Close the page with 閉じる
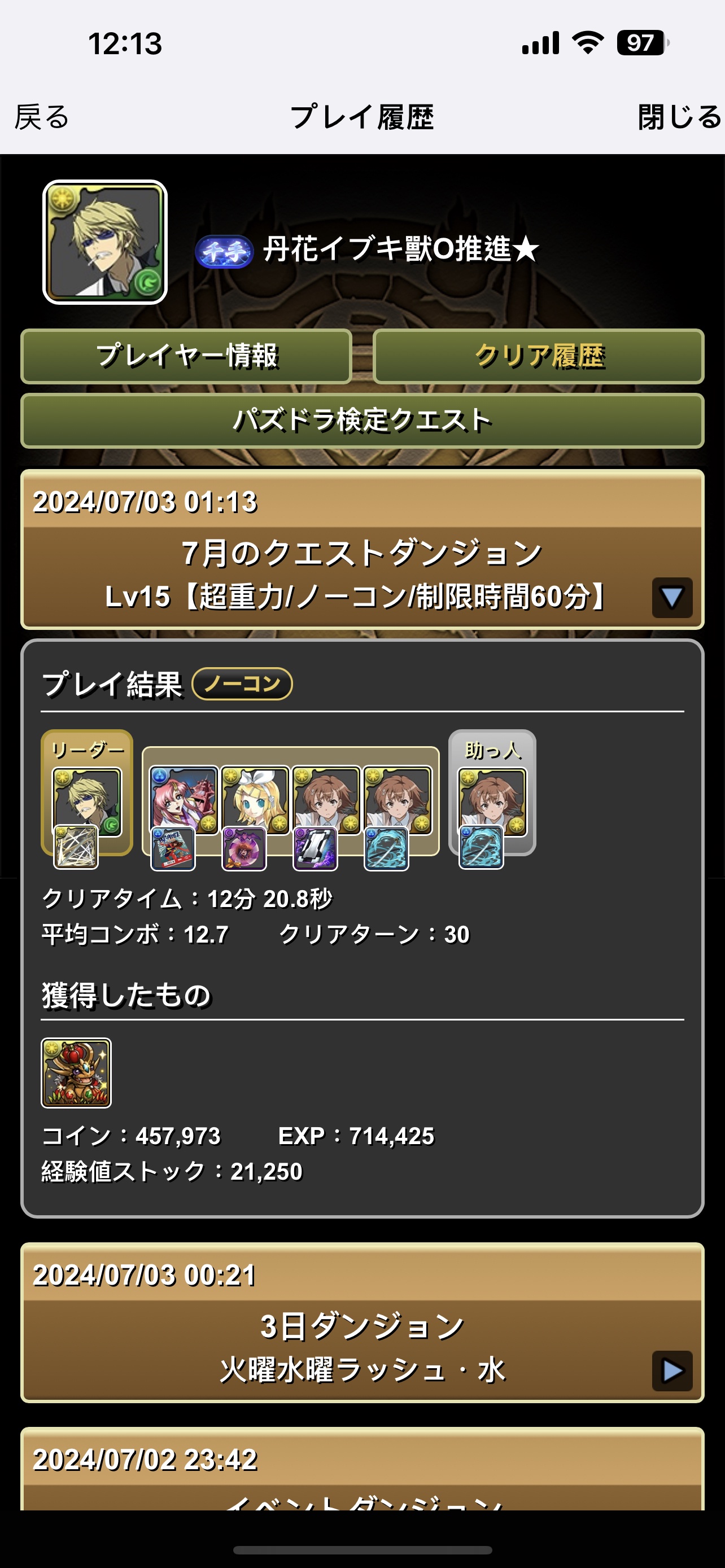Image resolution: width=725 pixels, height=1568 pixels. [678, 117]
